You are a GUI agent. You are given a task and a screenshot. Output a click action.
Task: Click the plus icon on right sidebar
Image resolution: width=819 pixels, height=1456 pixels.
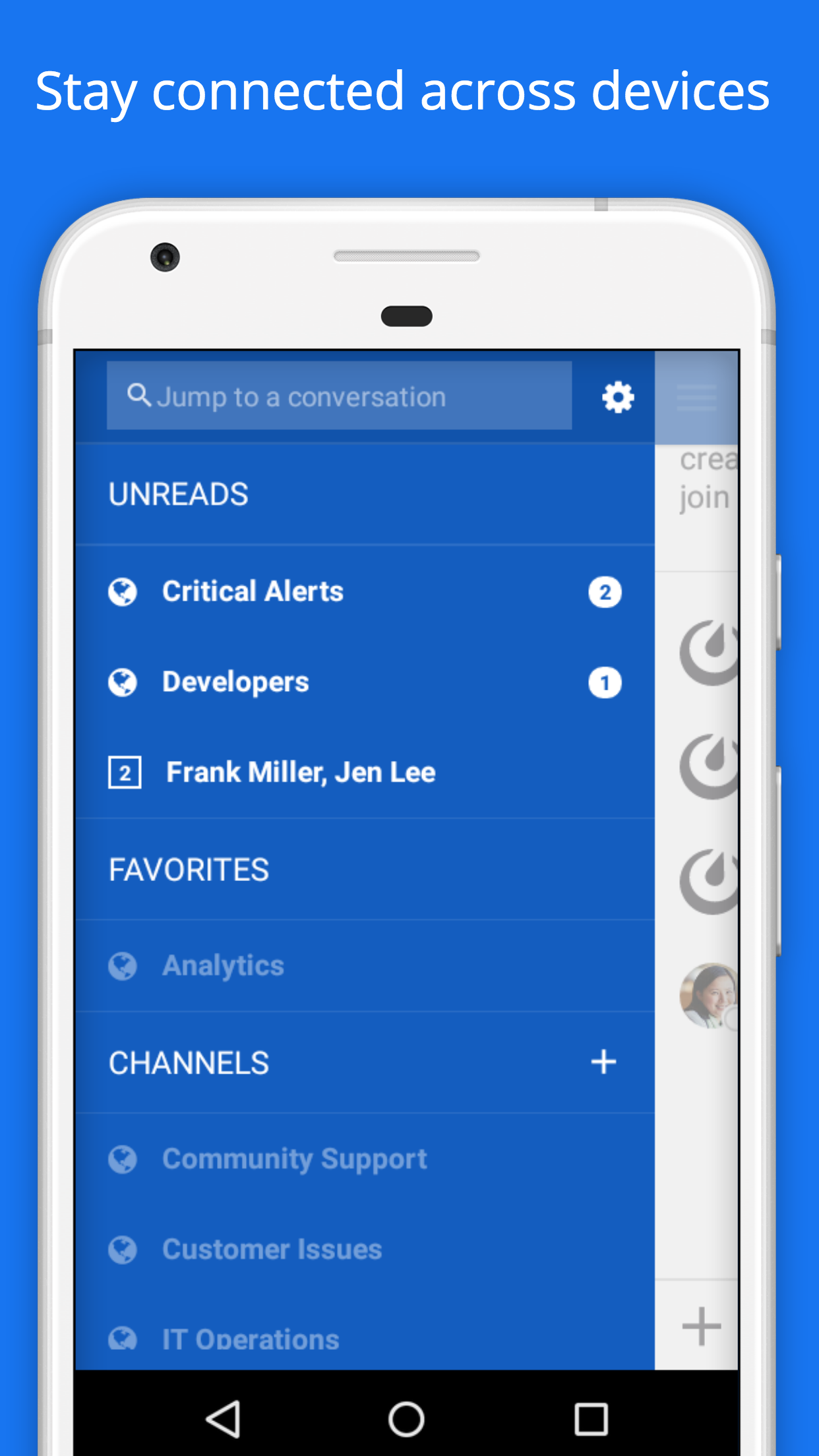coord(699,1325)
